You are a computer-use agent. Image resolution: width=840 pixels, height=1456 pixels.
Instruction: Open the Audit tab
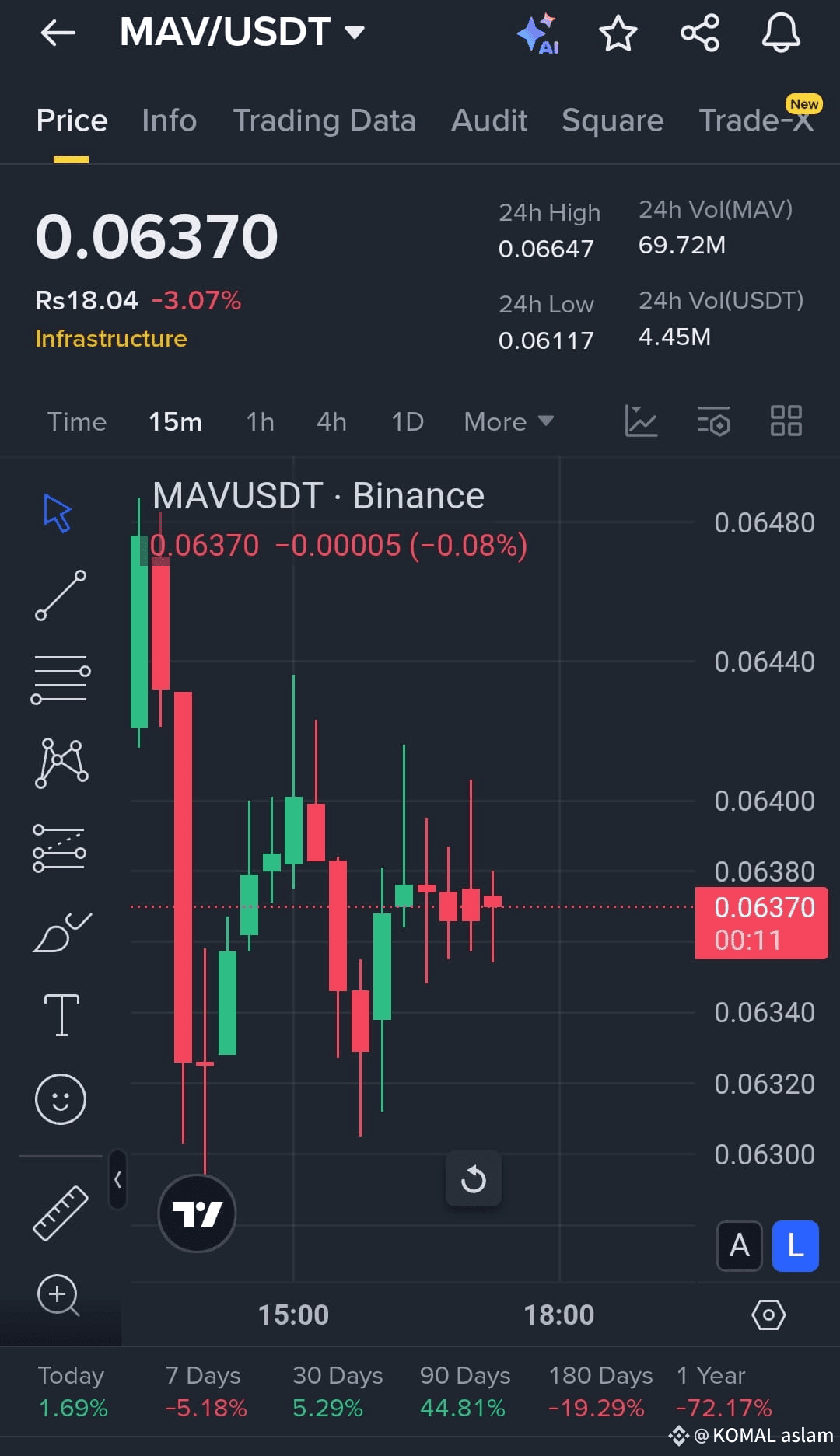489,120
